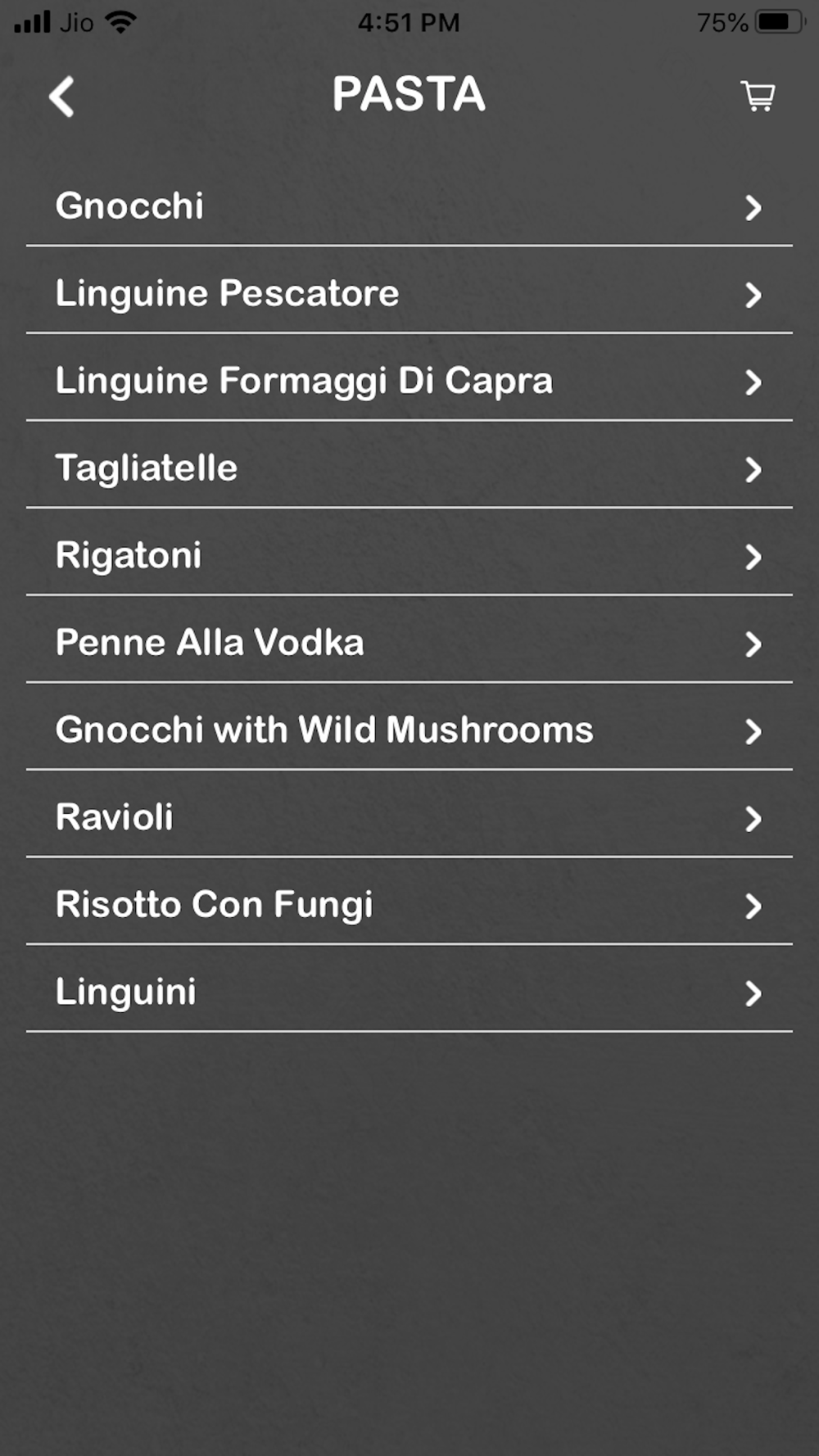
Task: Open Risotto Con Fungi
Action: (409, 905)
